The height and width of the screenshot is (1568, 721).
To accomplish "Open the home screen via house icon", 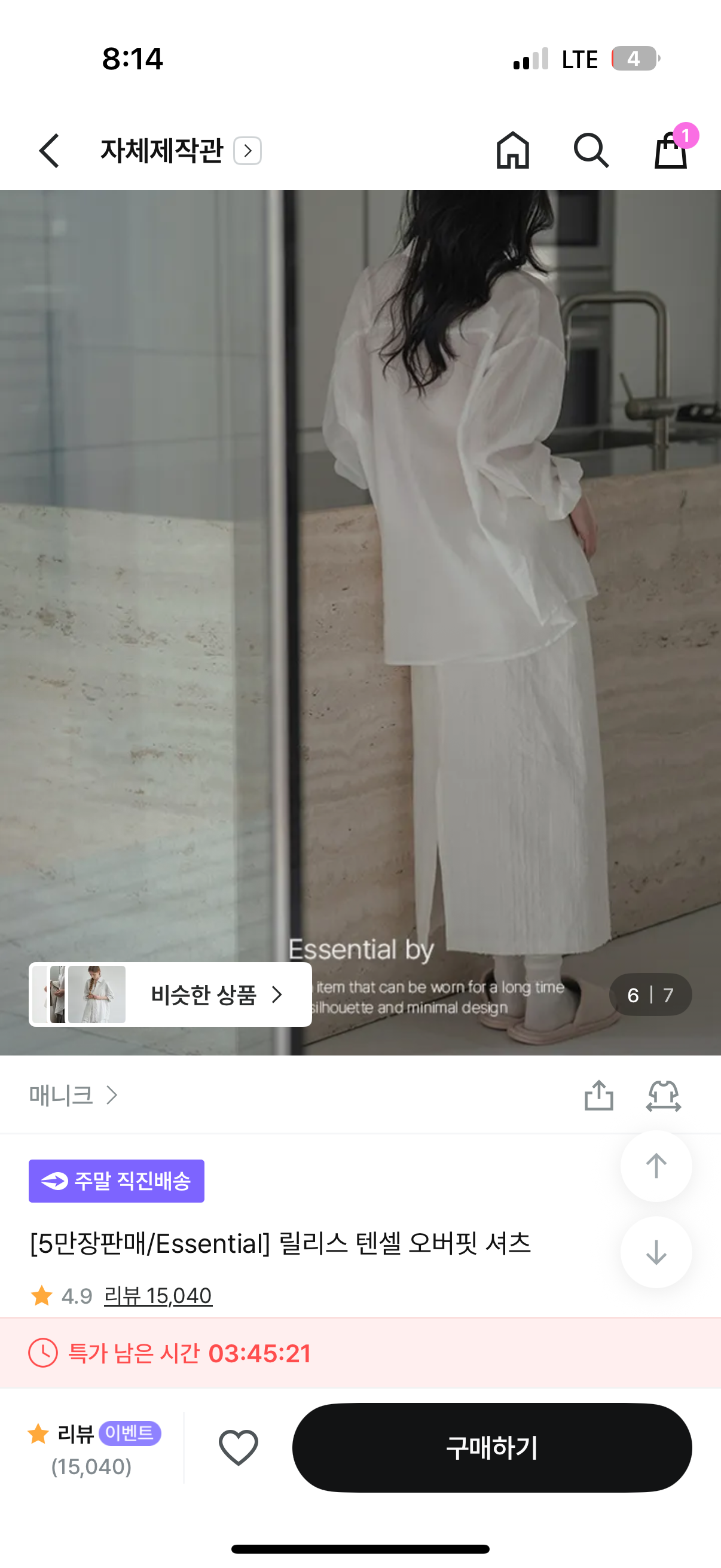I will [512, 151].
